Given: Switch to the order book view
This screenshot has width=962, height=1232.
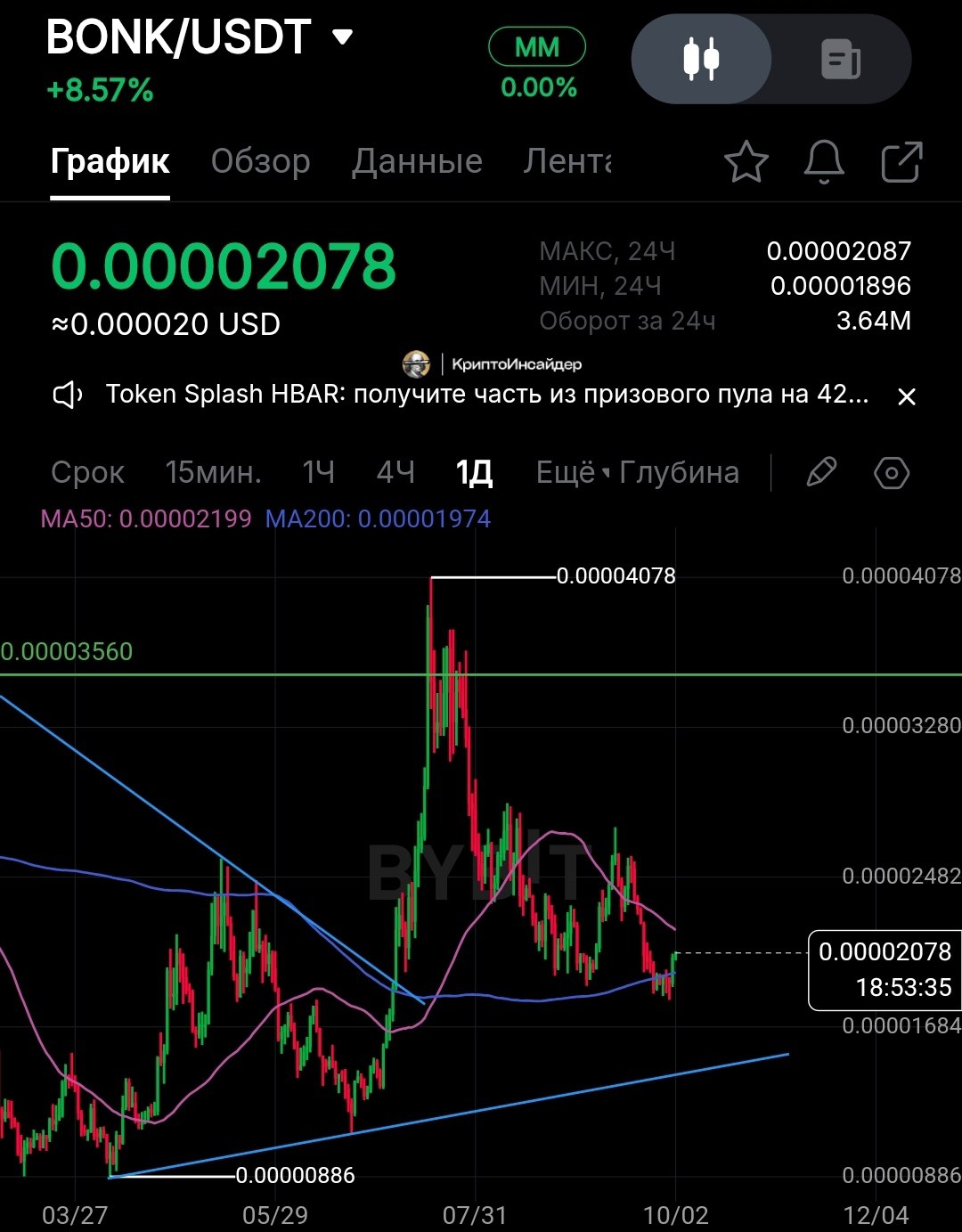Looking at the screenshot, I should 840,59.
